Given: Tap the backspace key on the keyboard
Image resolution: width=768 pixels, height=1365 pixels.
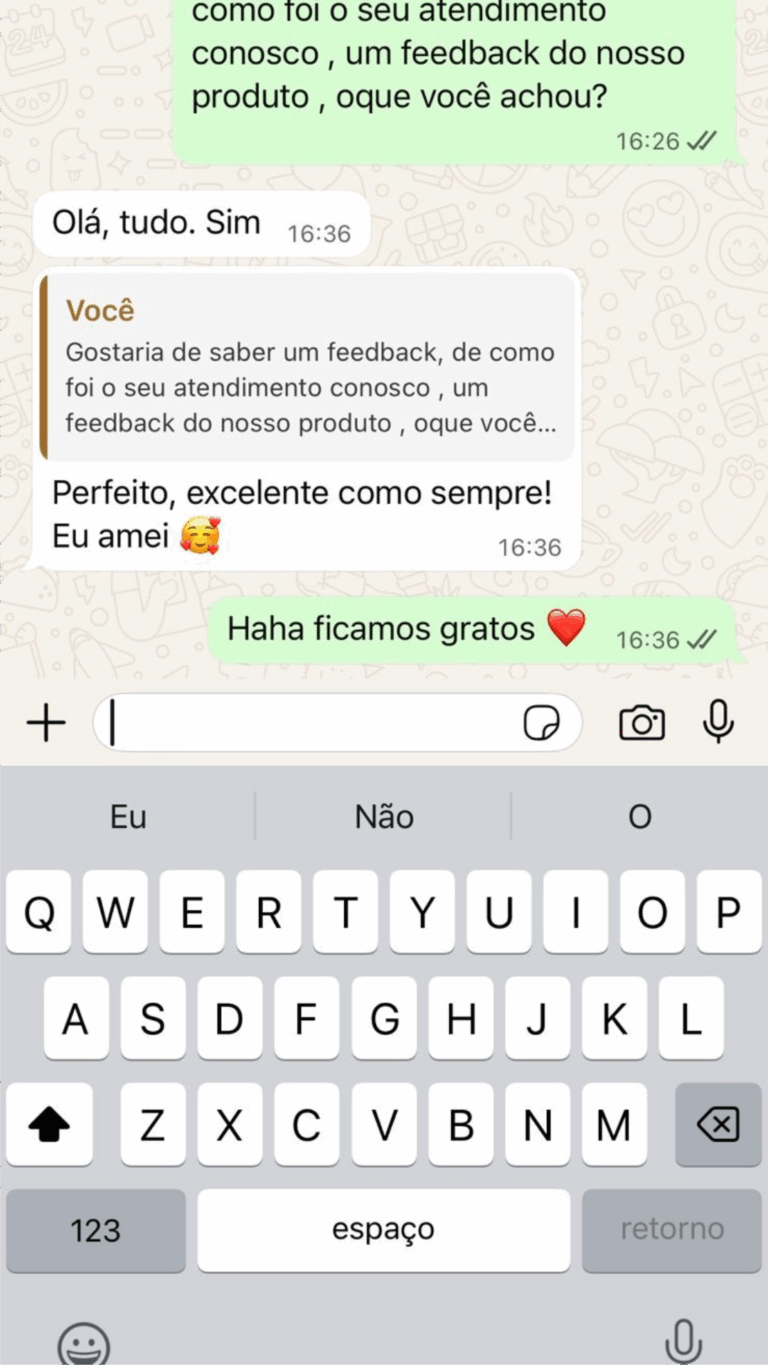Looking at the screenshot, I should (717, 1124).
